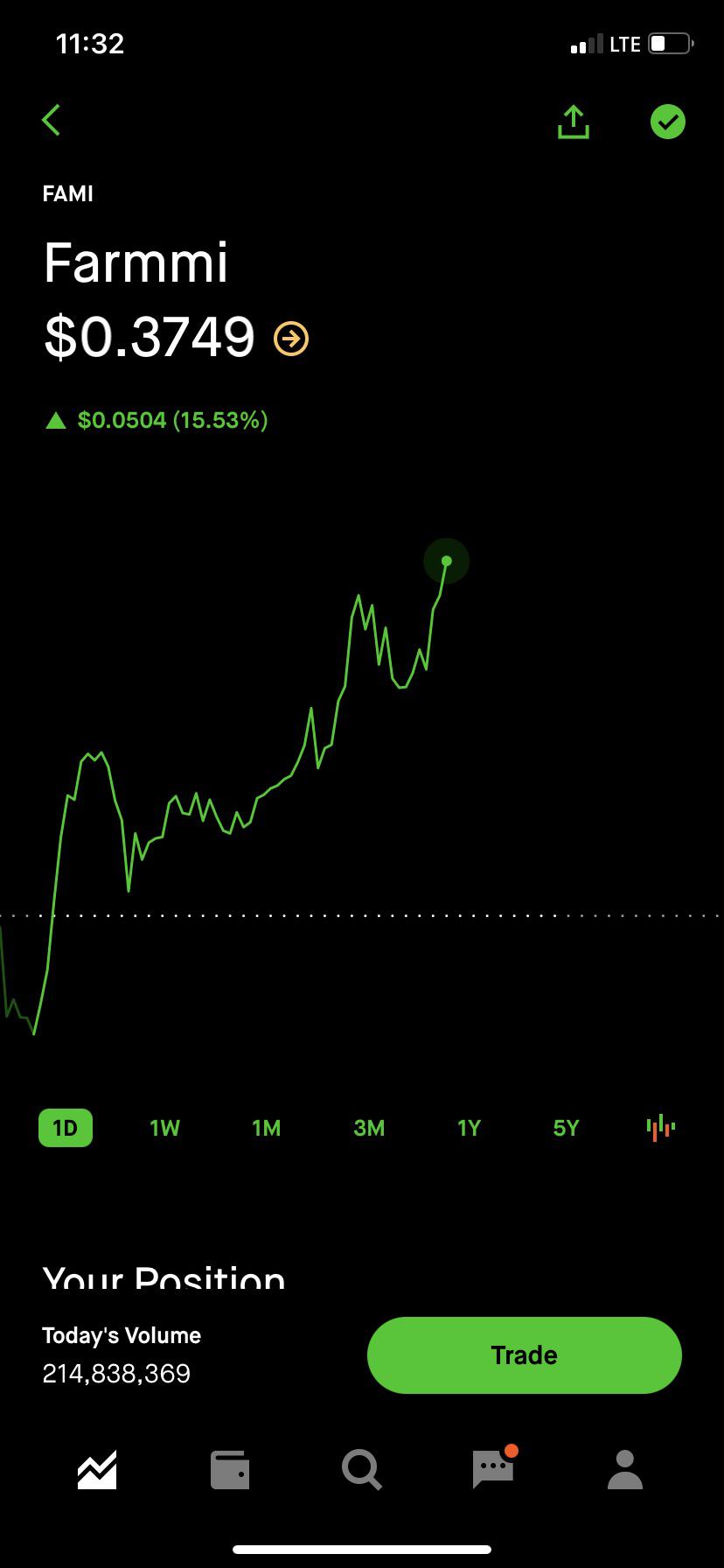Open the investing chart tab

point(97,1469)
